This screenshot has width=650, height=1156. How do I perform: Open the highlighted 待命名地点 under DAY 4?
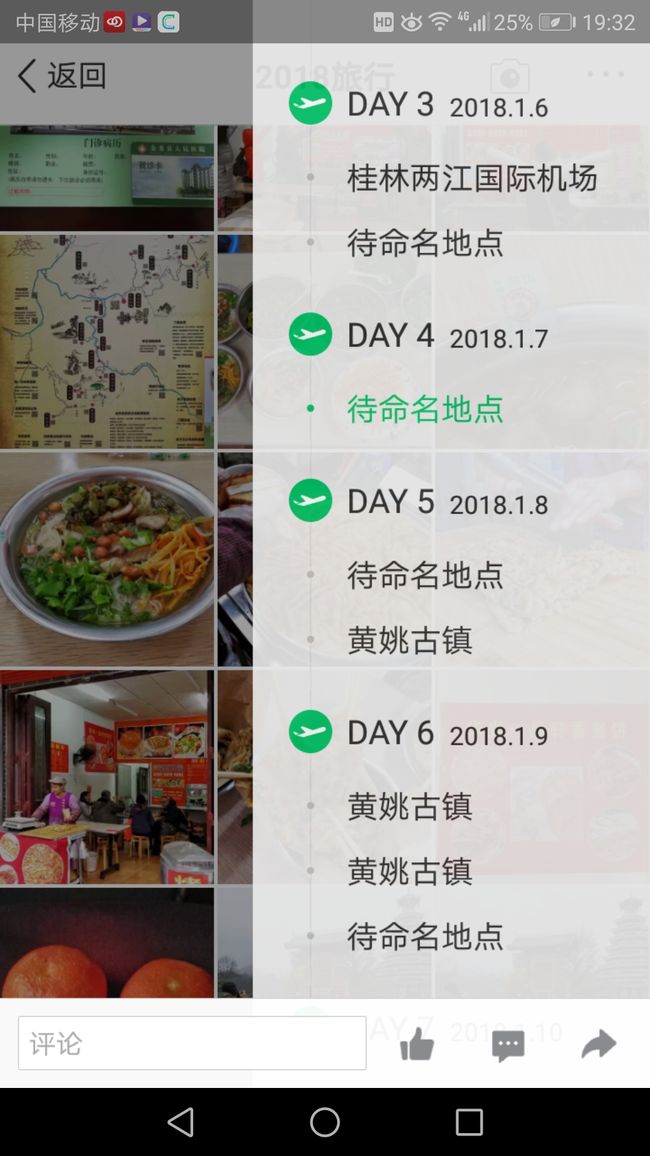tap(425, 408)
